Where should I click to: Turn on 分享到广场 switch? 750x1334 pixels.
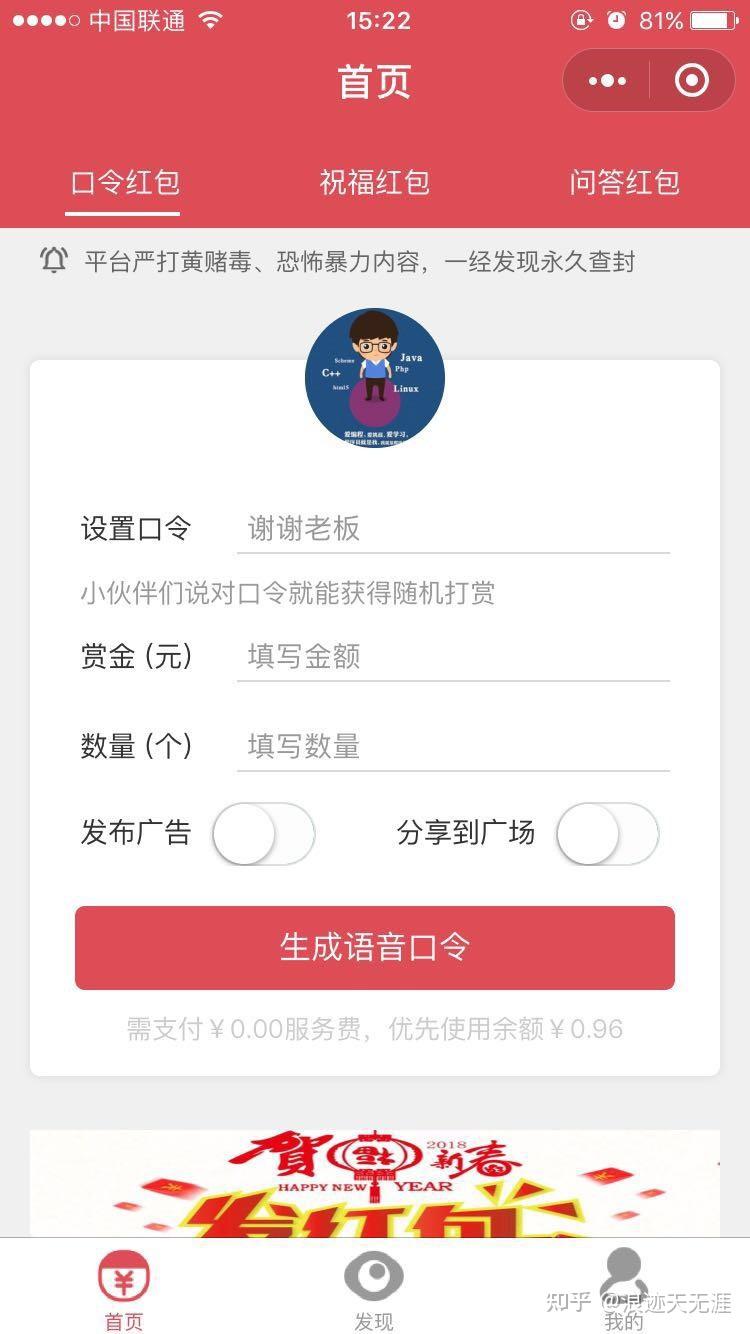coord(608,833)
